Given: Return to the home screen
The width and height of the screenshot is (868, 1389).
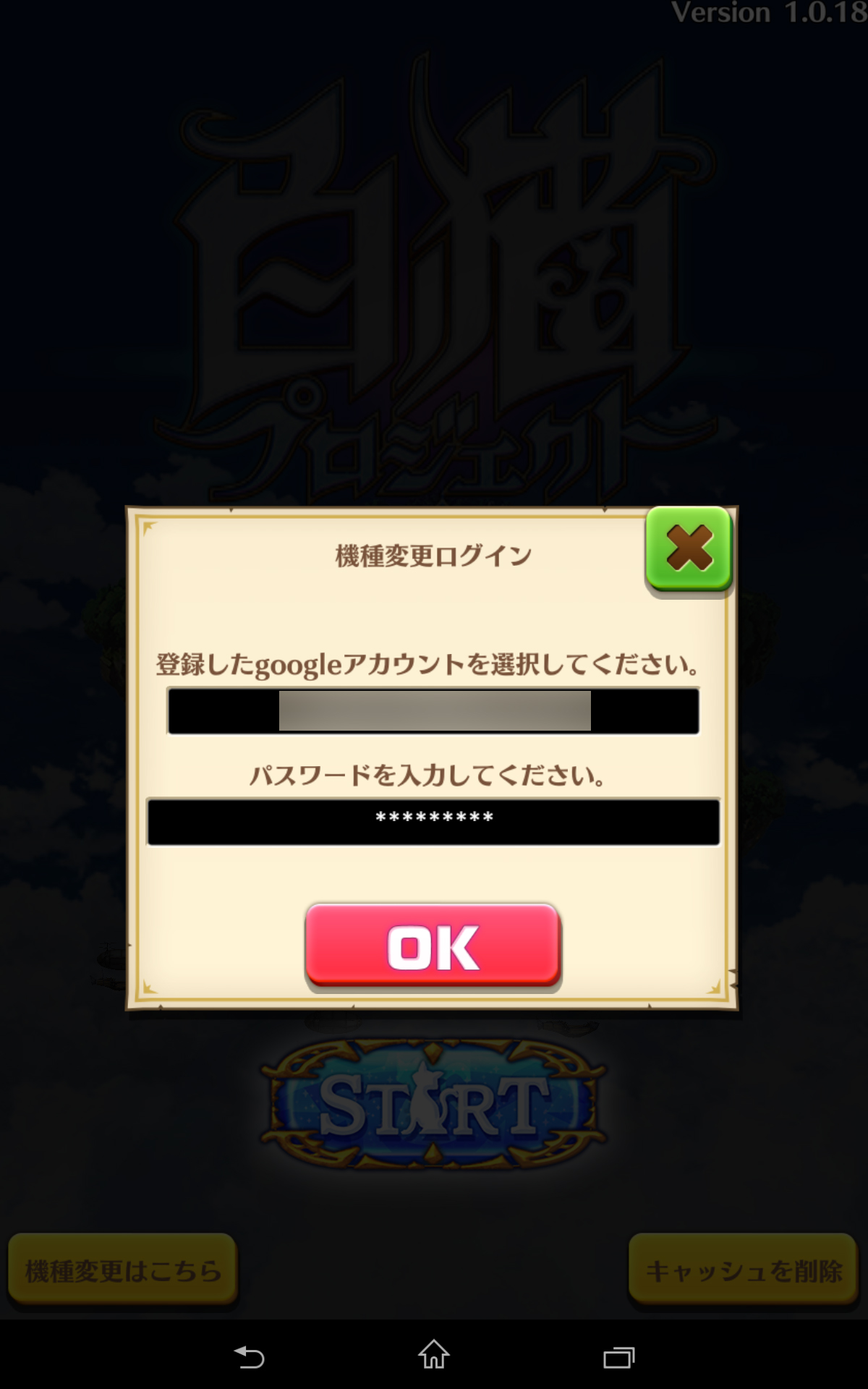Looking at the screenshot, I should [x=434, y=1355].
